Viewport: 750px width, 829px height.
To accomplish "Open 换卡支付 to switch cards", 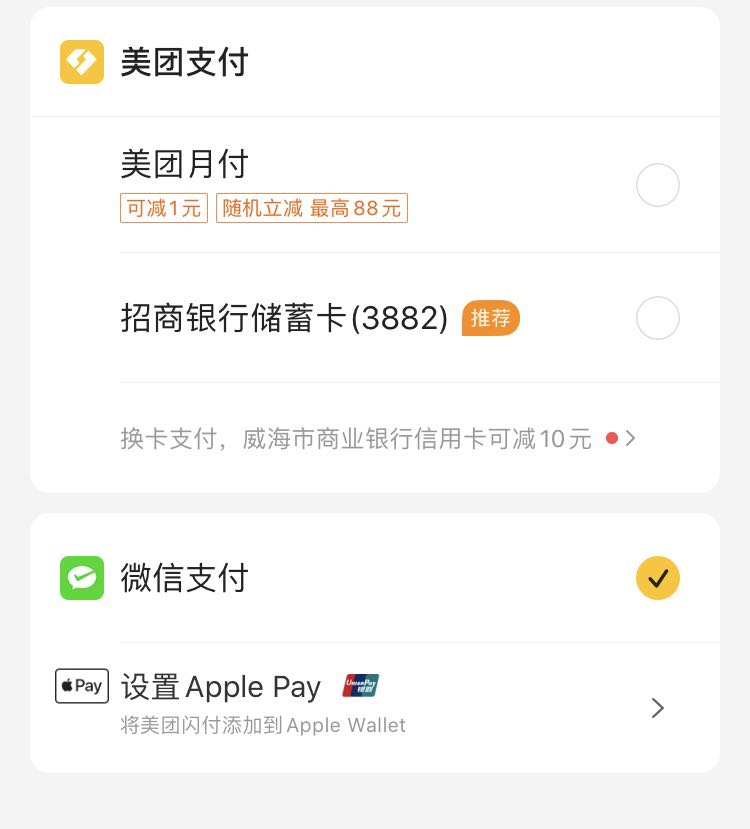I will (x=378, y=438).
